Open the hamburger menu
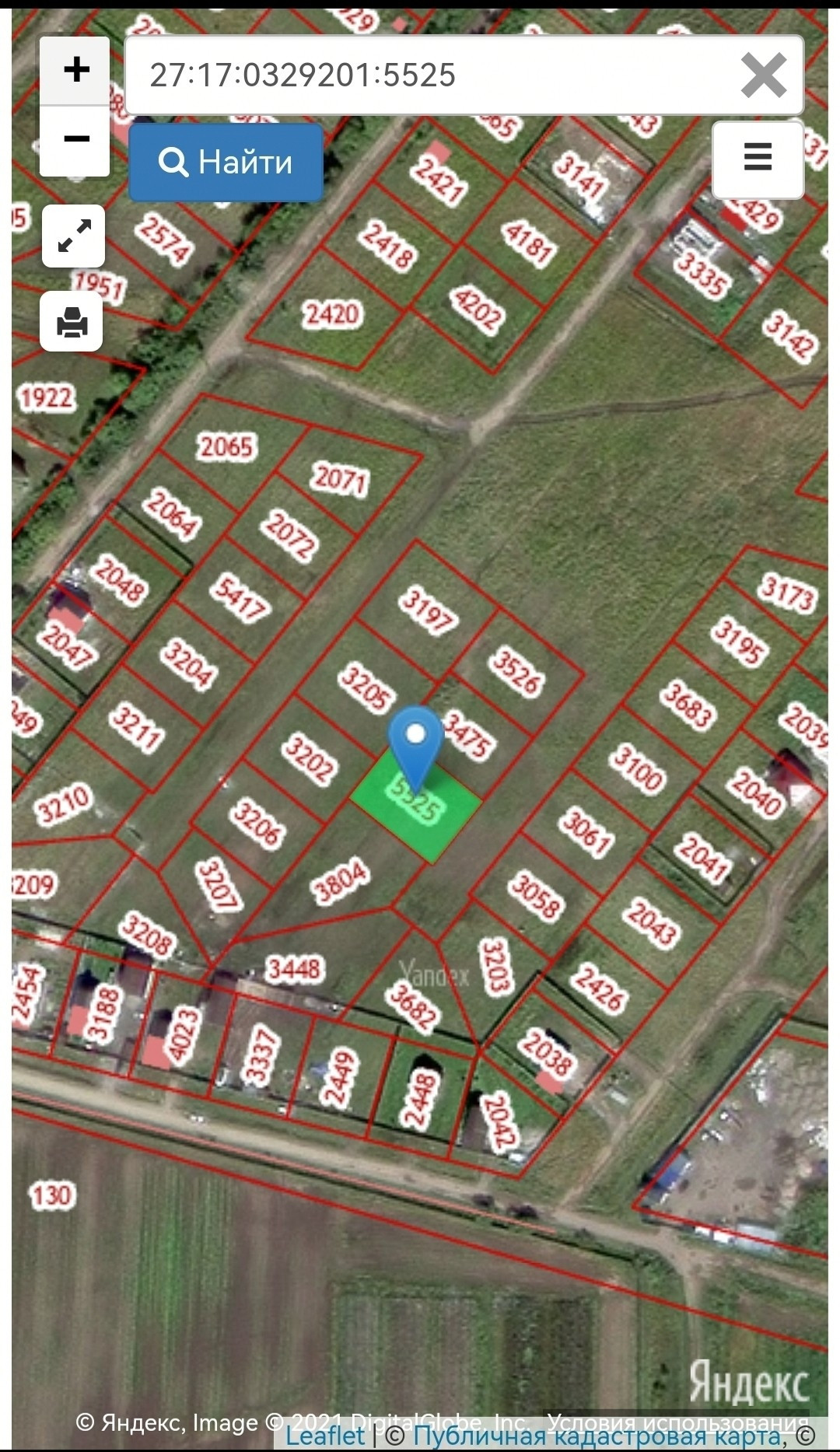This screenshot has height=1452, width=840. 758,159
